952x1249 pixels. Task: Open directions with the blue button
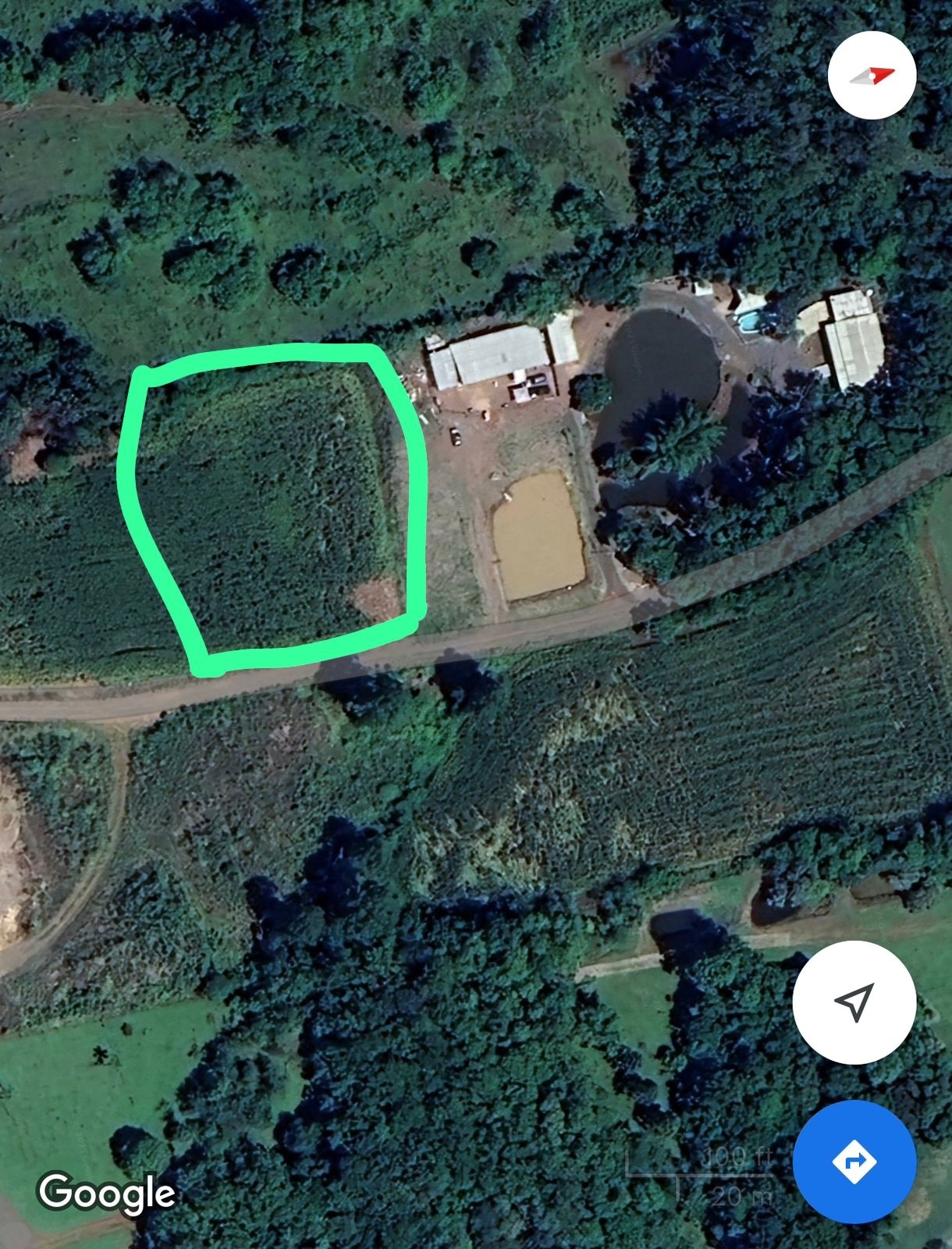point(854,1161)
